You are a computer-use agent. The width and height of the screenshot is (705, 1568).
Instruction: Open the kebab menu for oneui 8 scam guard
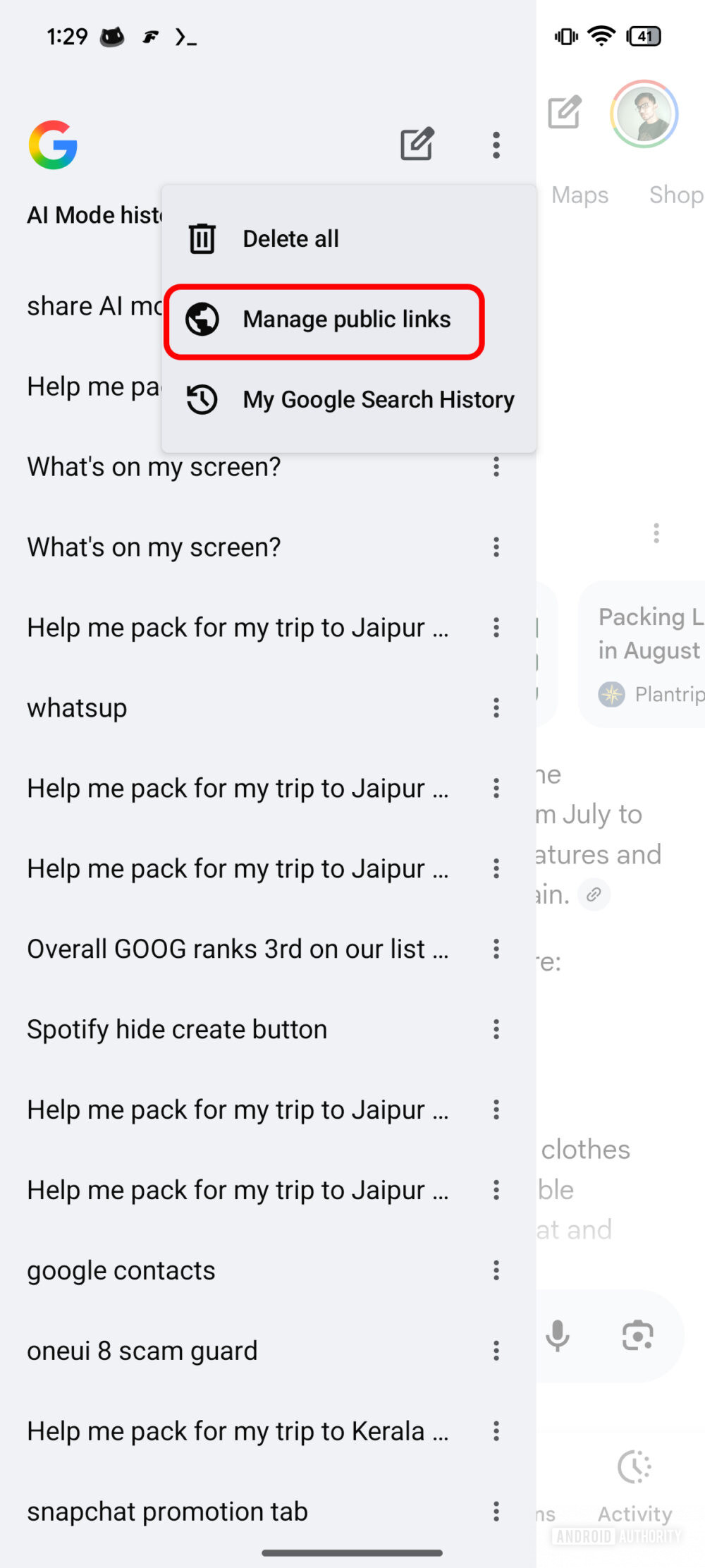pyautogui.click(x=496, y=1351)
